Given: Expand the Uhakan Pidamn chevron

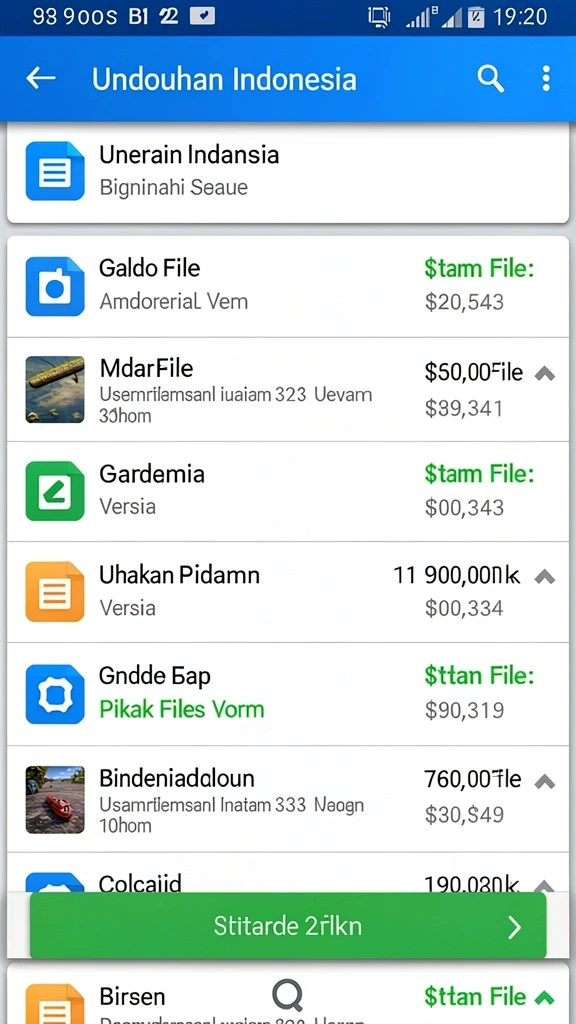Looking at the screenshot, I should (544, 576).
